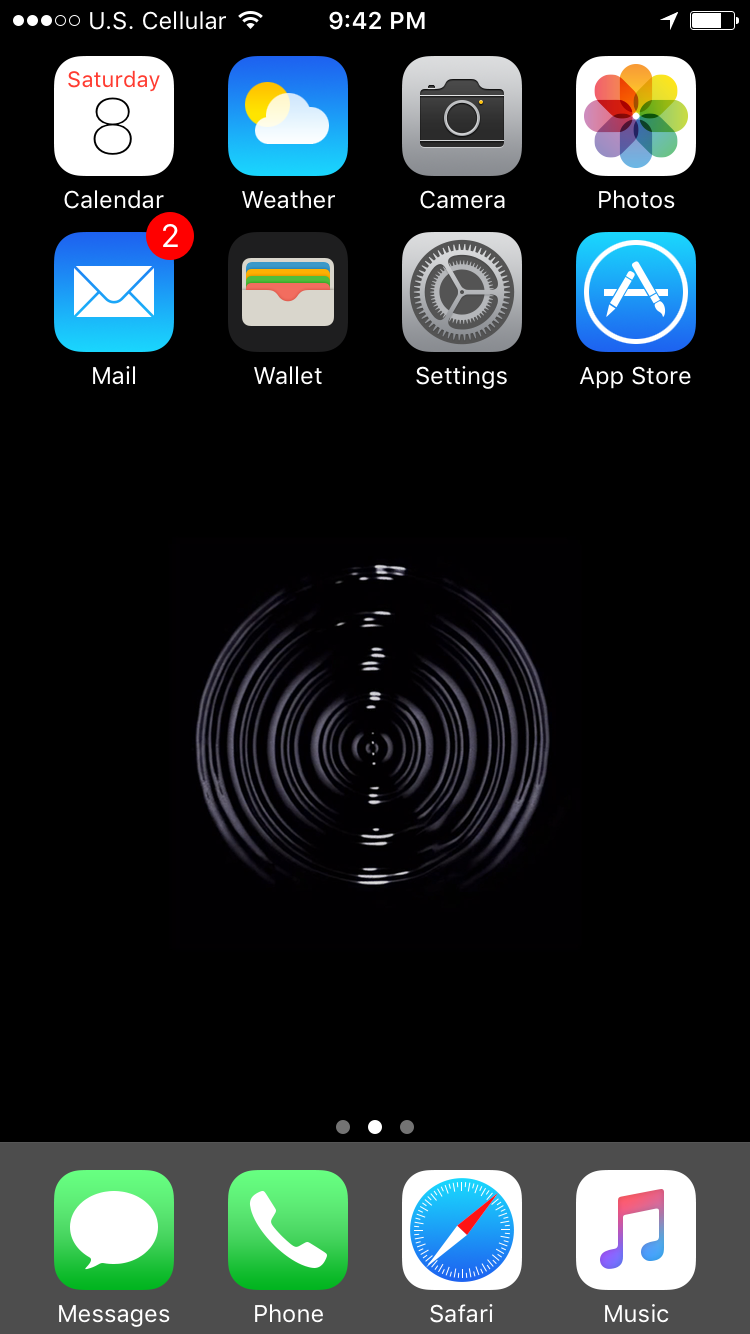Open Mail with 2 unread messages

click(114, 292)
